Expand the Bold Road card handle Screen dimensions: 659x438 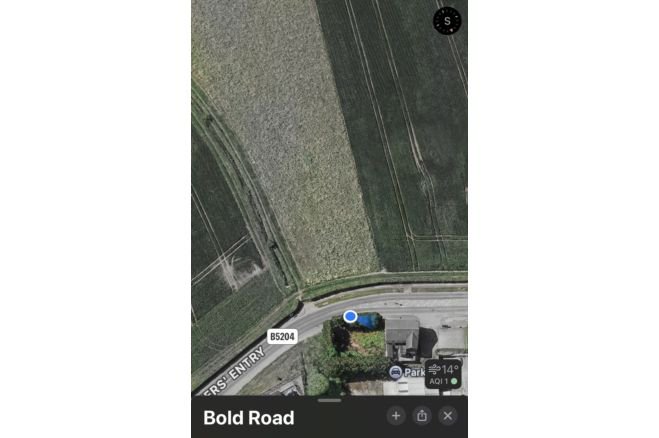329,400
